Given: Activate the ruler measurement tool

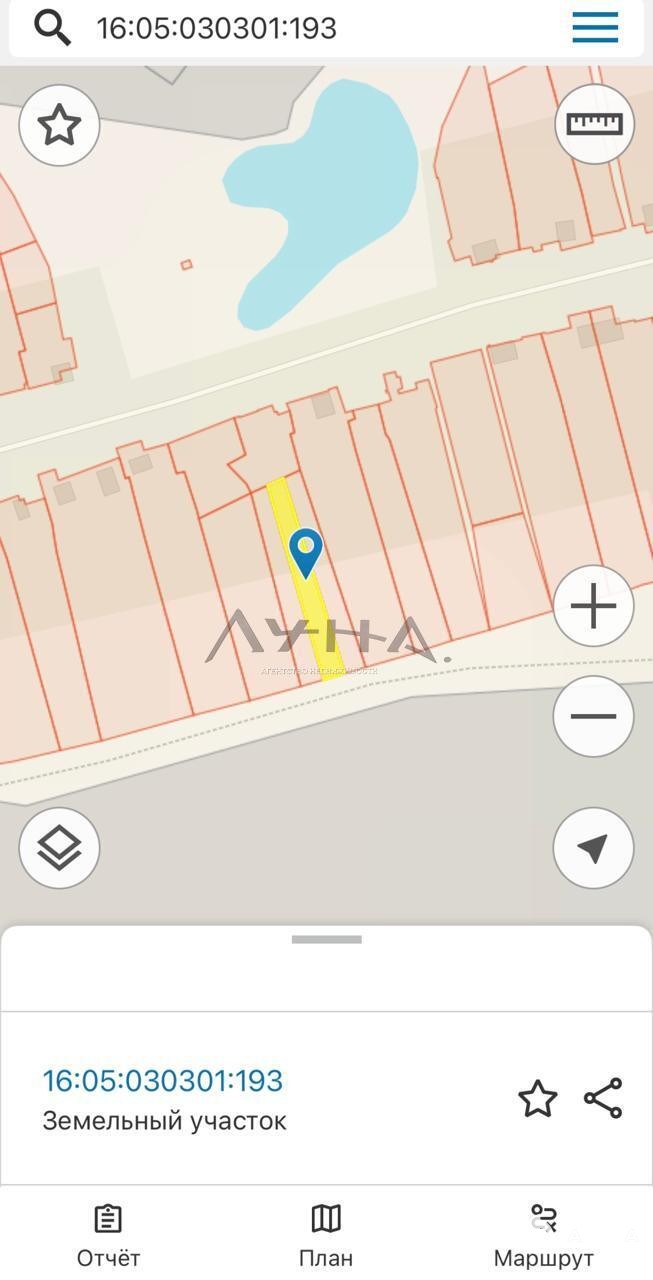Looking at the screenshot, I should (x=594, y=124).
